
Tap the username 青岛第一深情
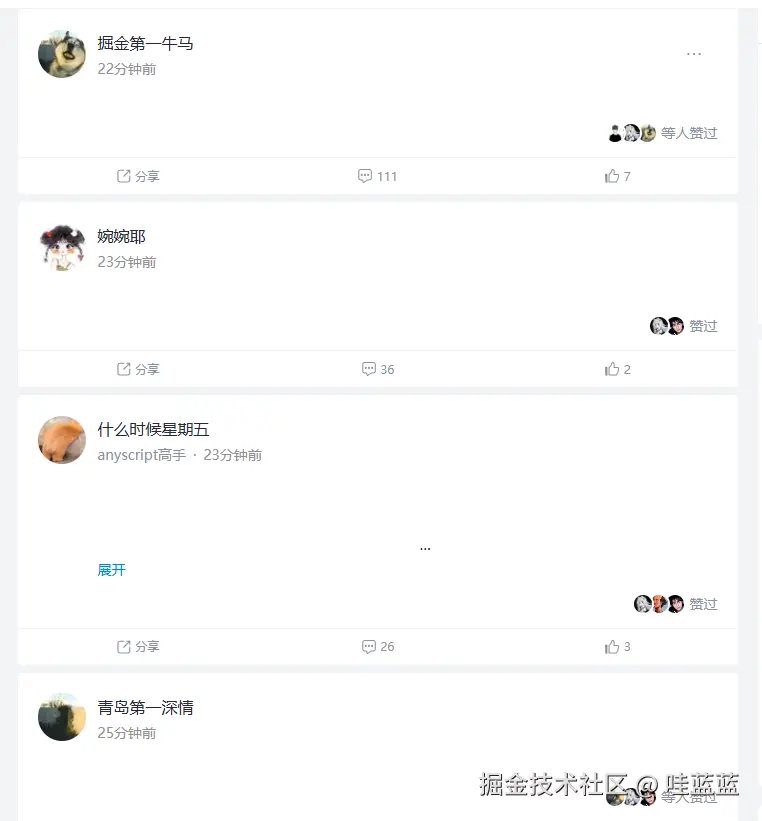[x=145, y=708]
